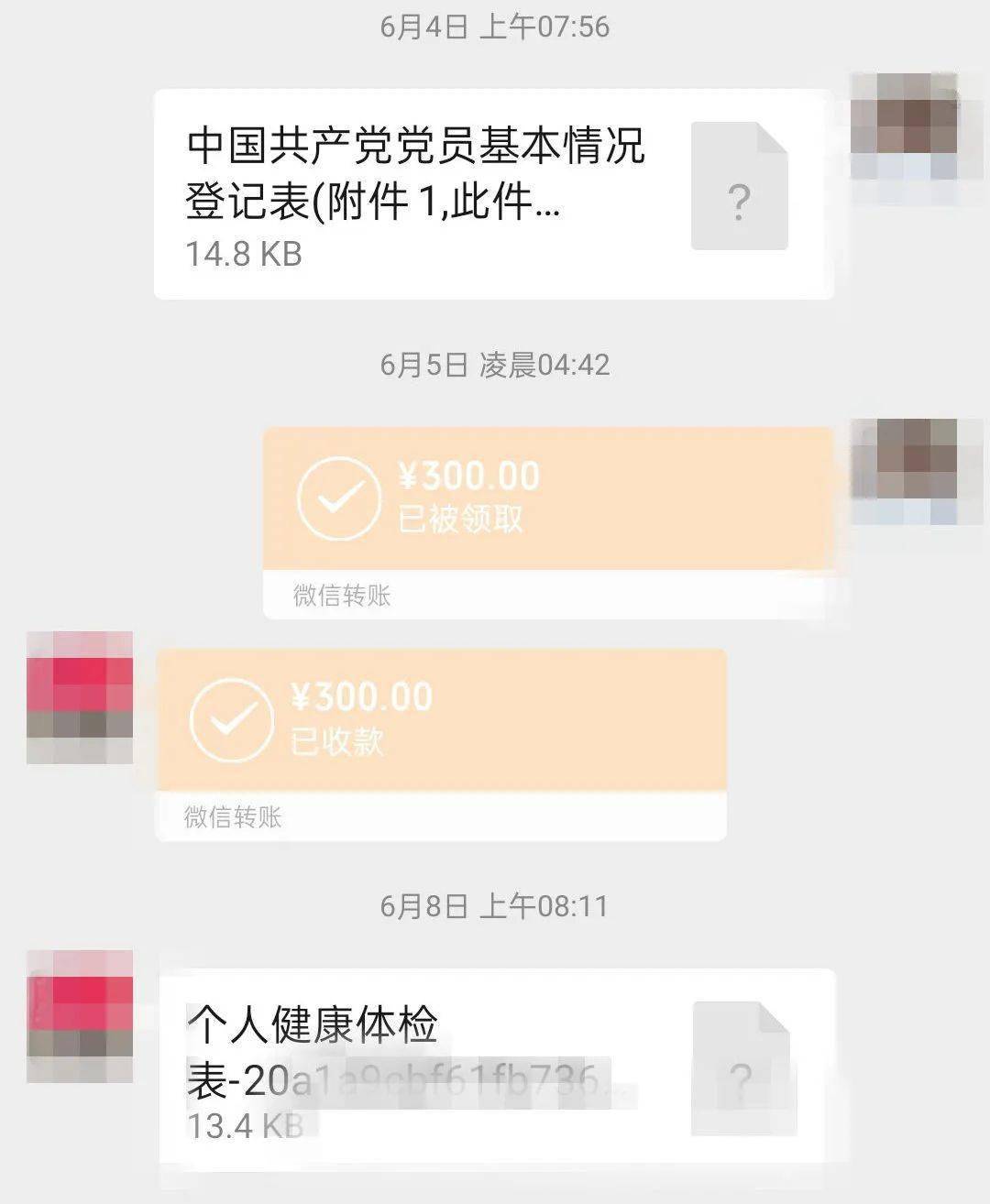Tap the avatar beside the 已收款 transfer
Viewport: 990px width, 1204px height.
(x=80, y=697)
